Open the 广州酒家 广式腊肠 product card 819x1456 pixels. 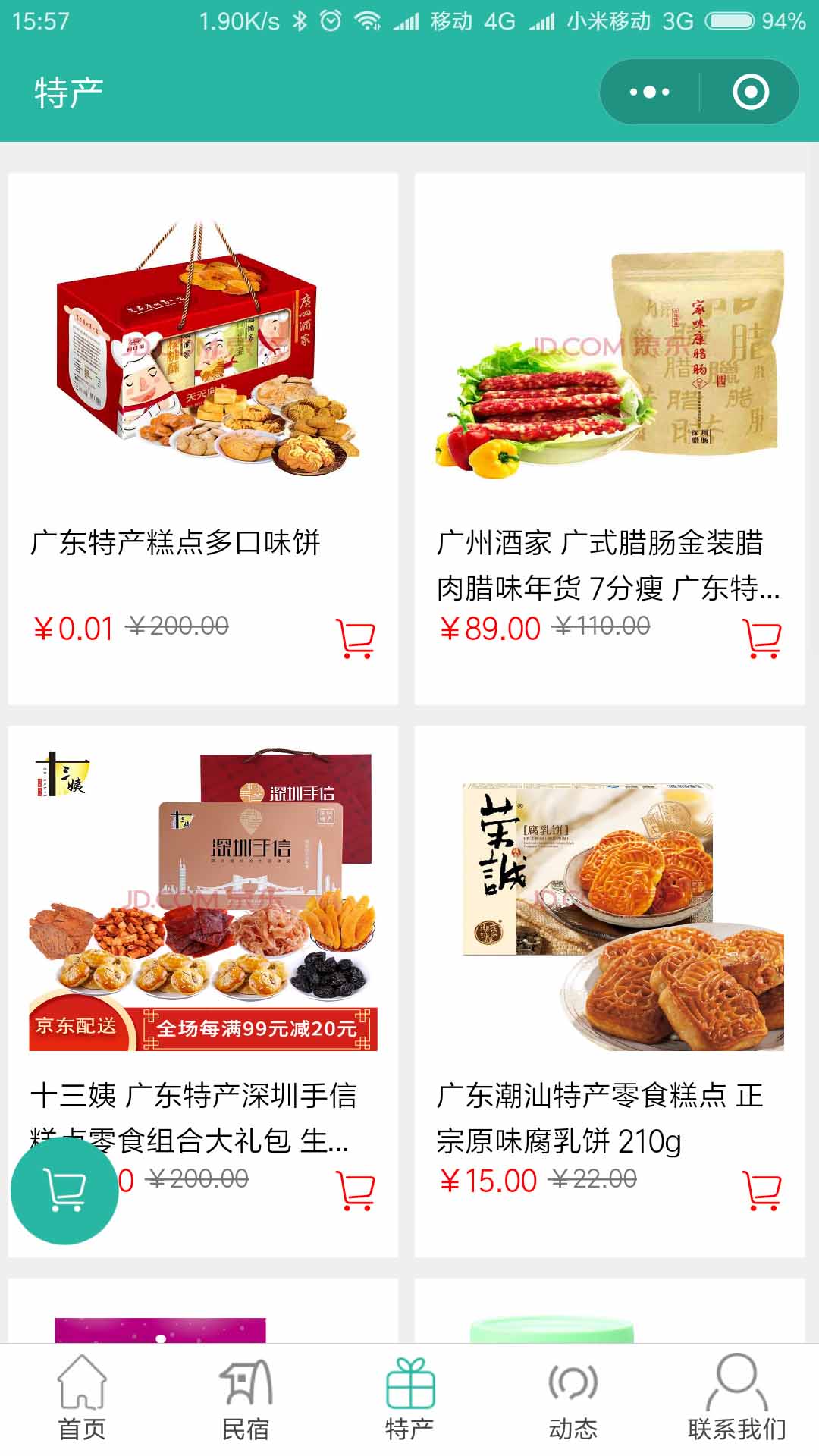[610, 438]
